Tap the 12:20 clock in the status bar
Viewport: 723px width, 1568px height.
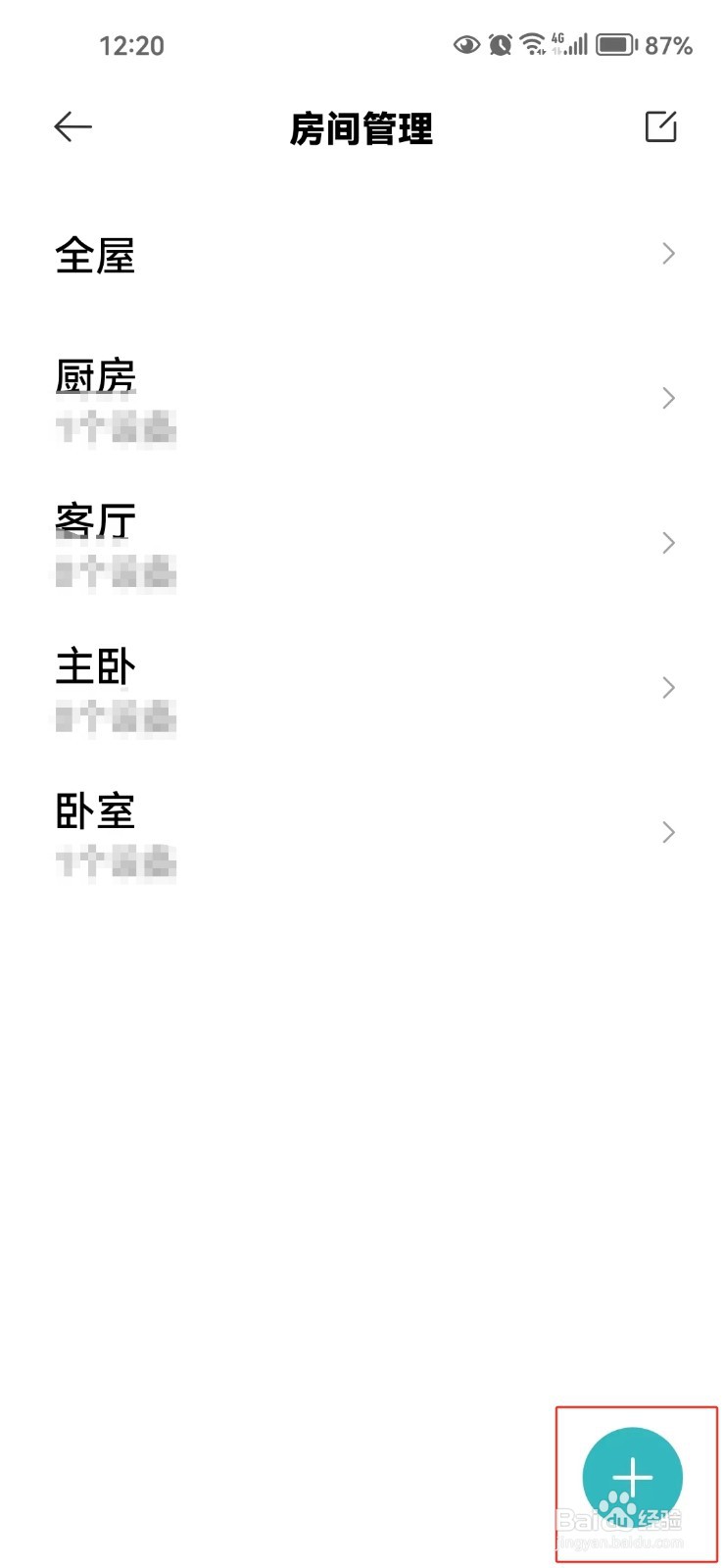[x=133, y=44]
